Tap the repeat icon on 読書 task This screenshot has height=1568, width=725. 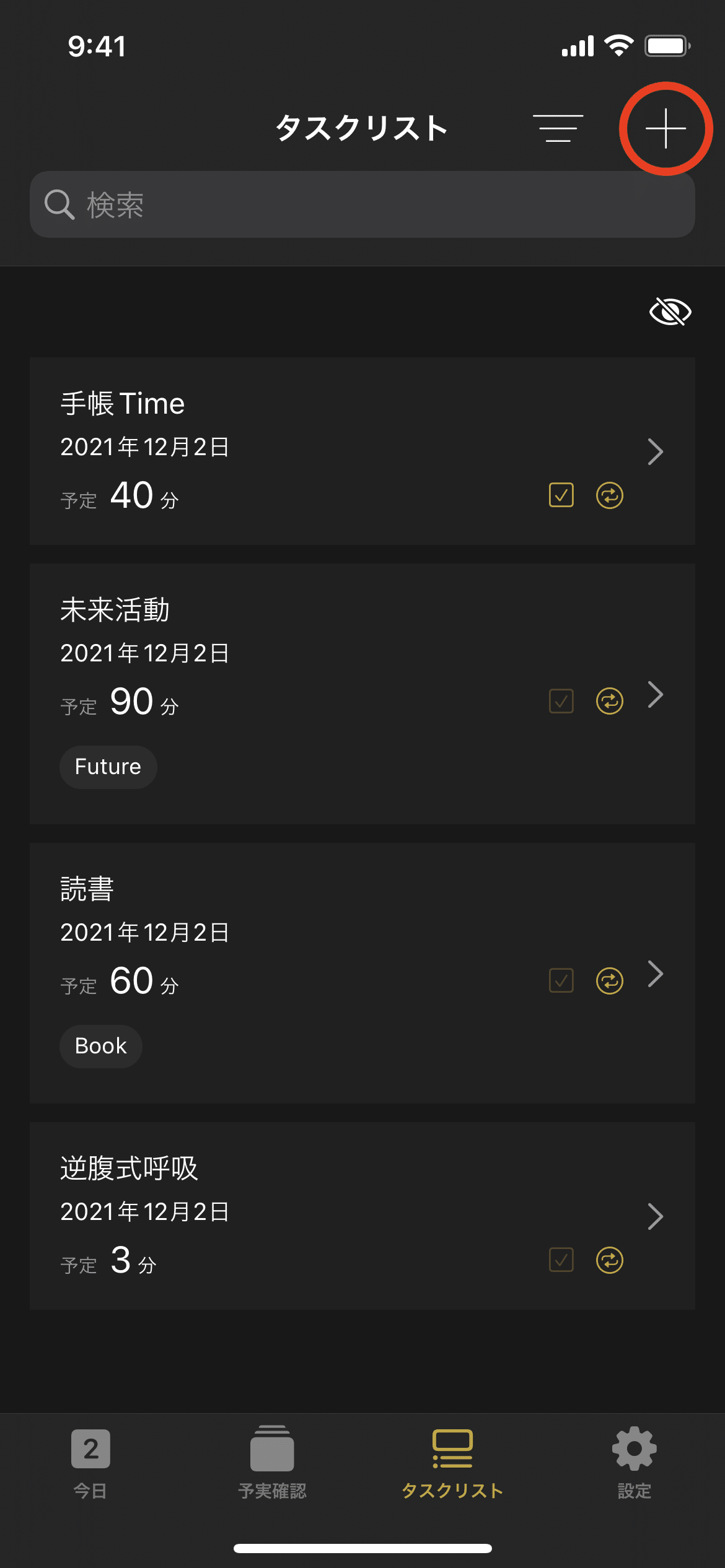point(610,979)
